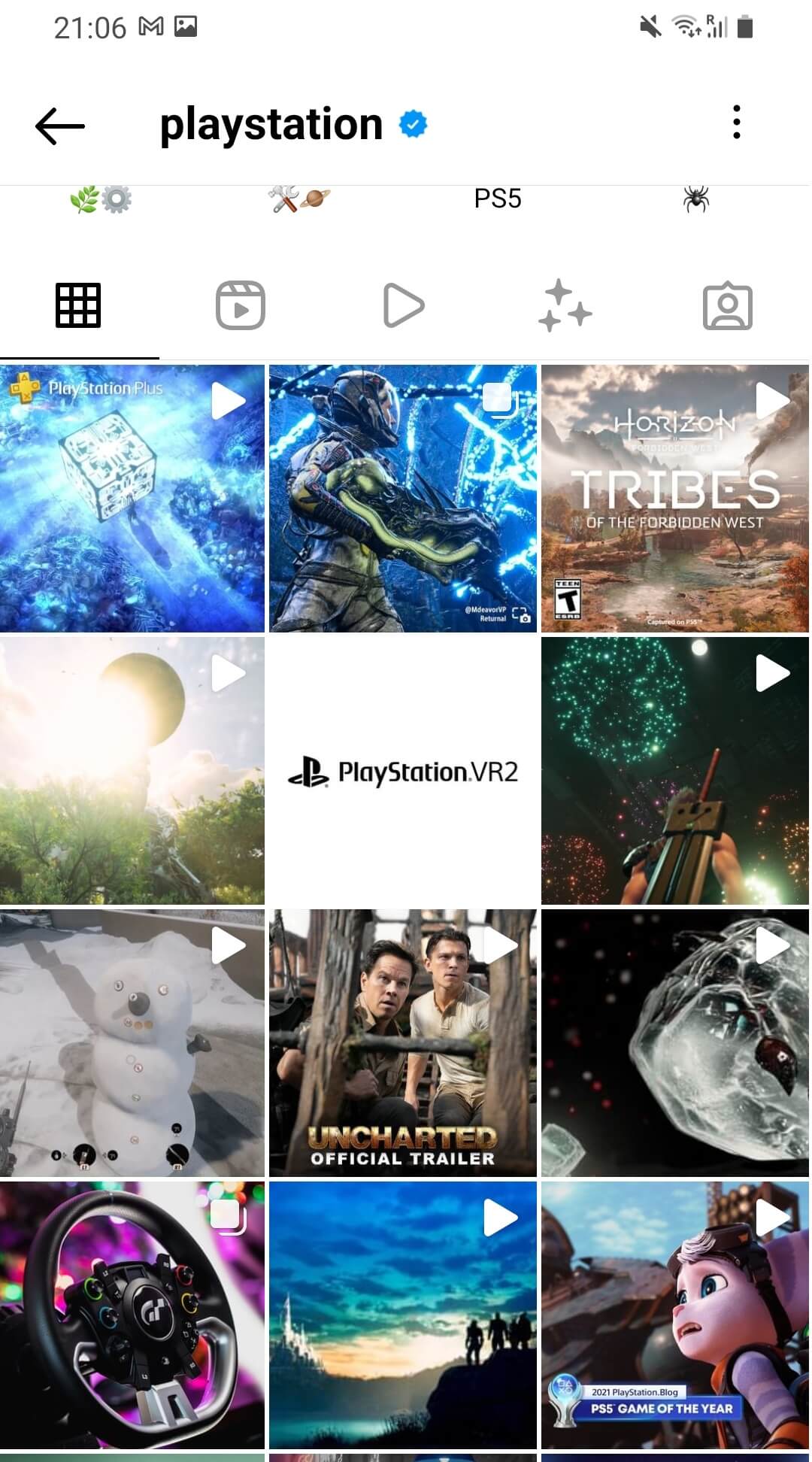Open the Reels tab icon

[x=241, y=304]
